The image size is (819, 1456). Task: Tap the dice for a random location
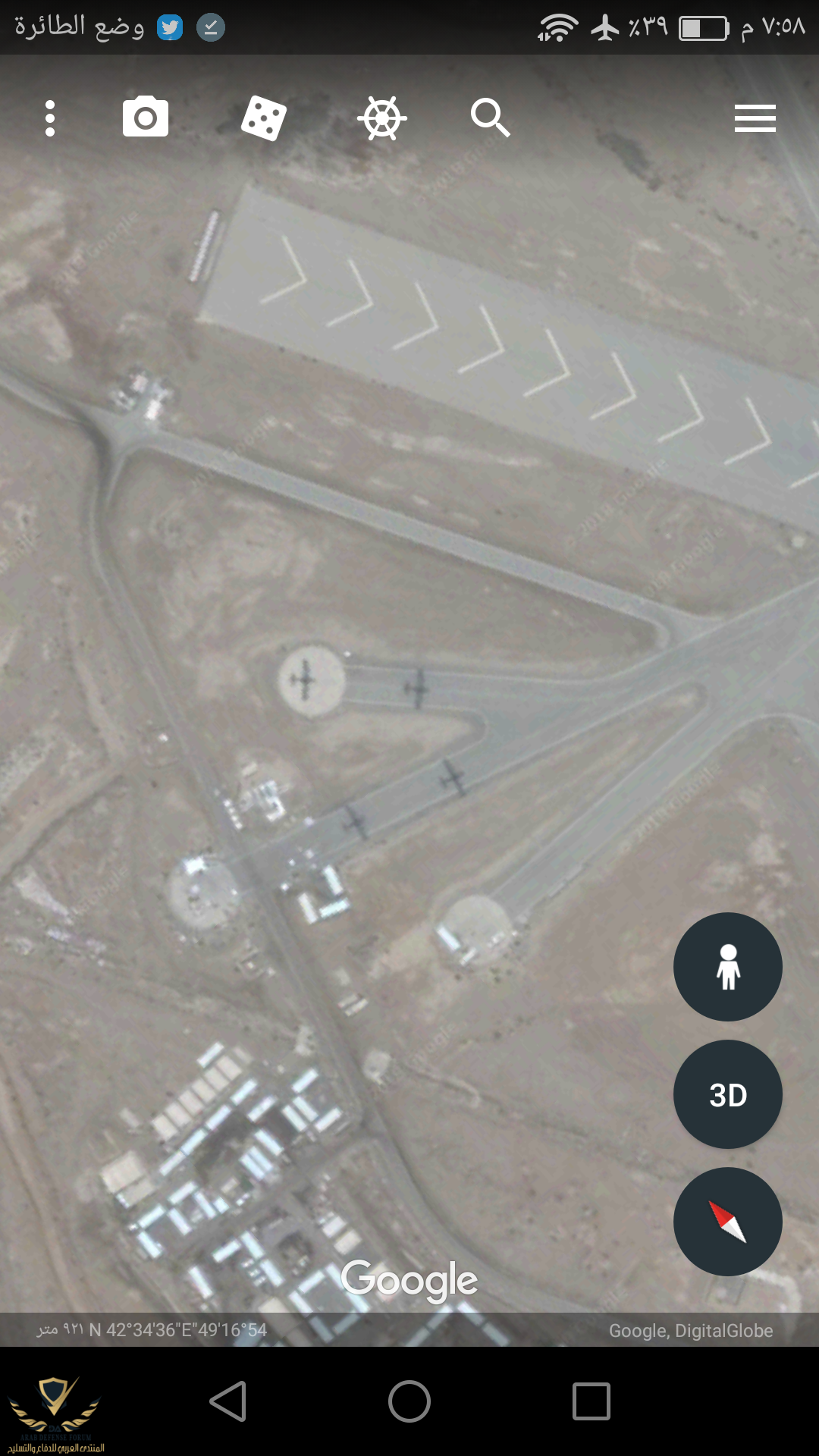coord(263,118)
